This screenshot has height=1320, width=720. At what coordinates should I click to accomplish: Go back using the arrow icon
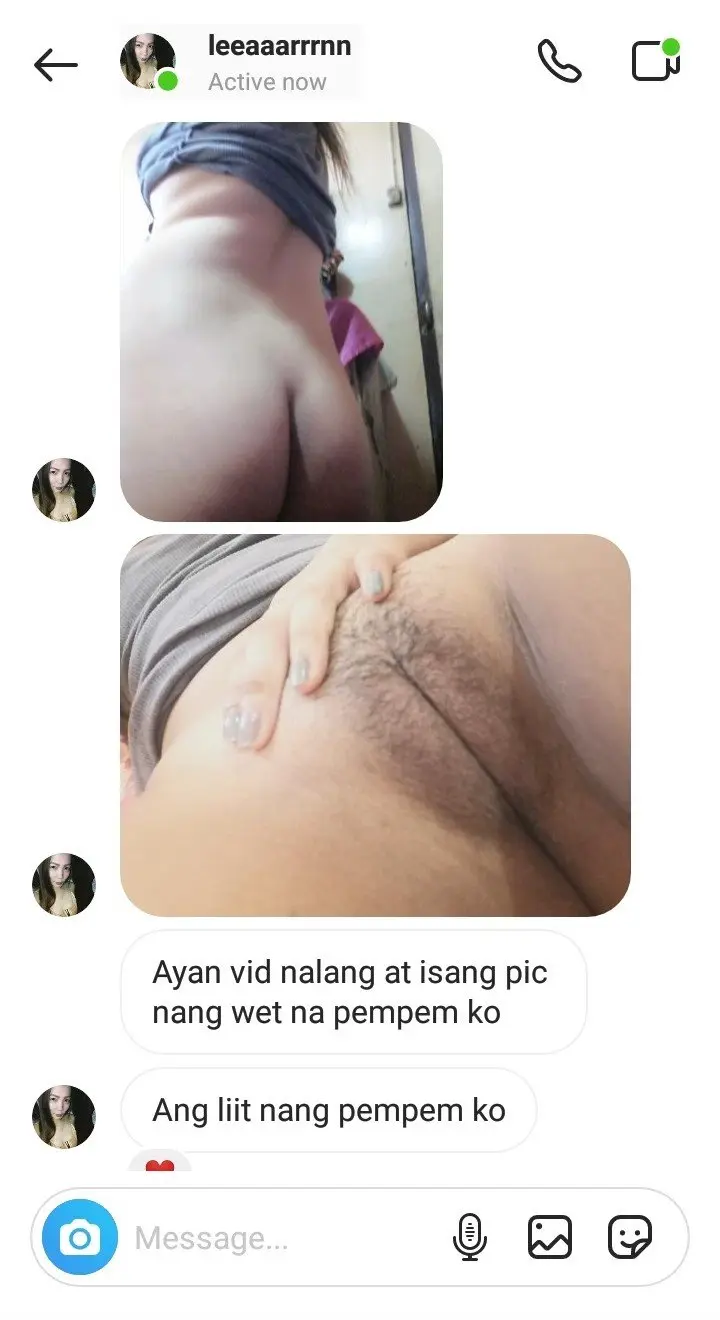(55, 65)
